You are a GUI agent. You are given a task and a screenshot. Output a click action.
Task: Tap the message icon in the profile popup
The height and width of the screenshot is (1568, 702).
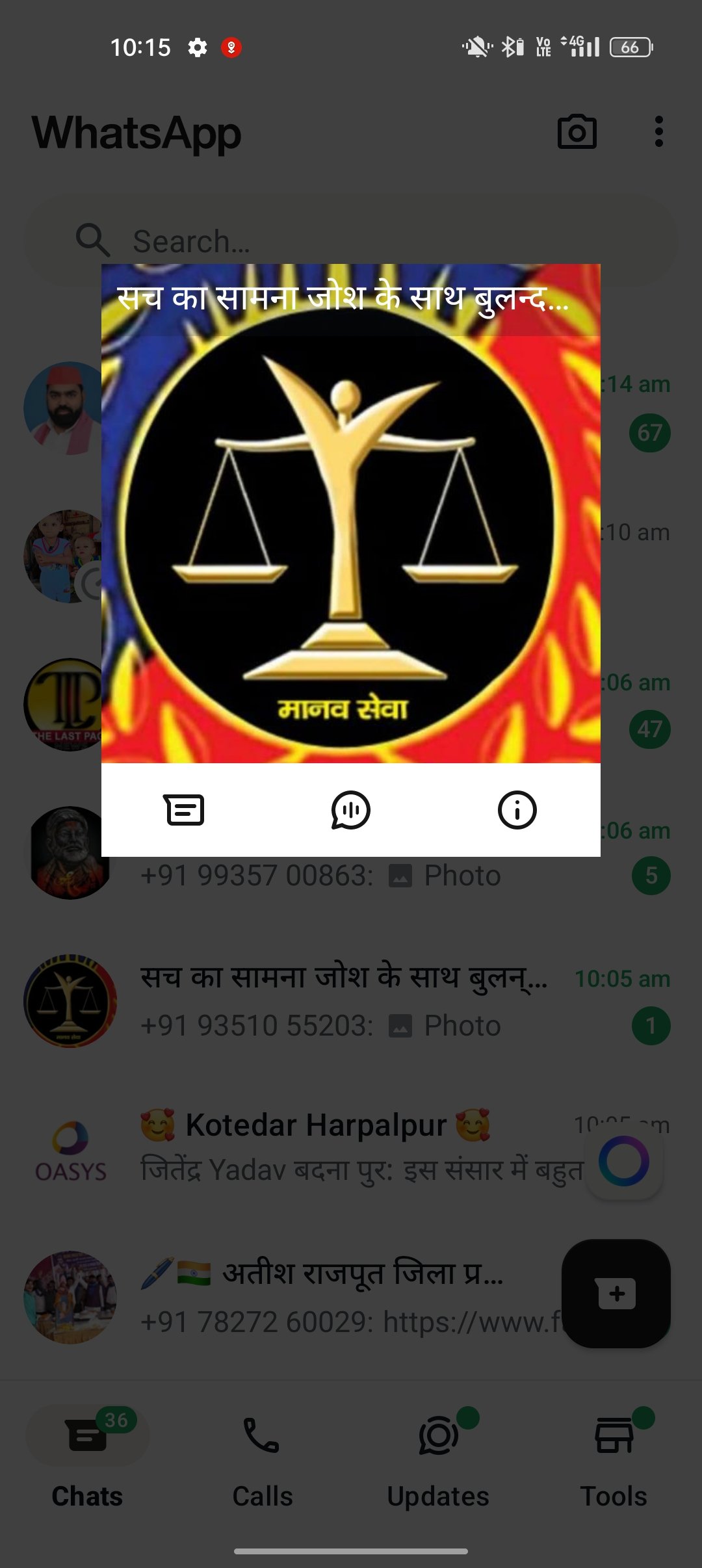[184, 810]
